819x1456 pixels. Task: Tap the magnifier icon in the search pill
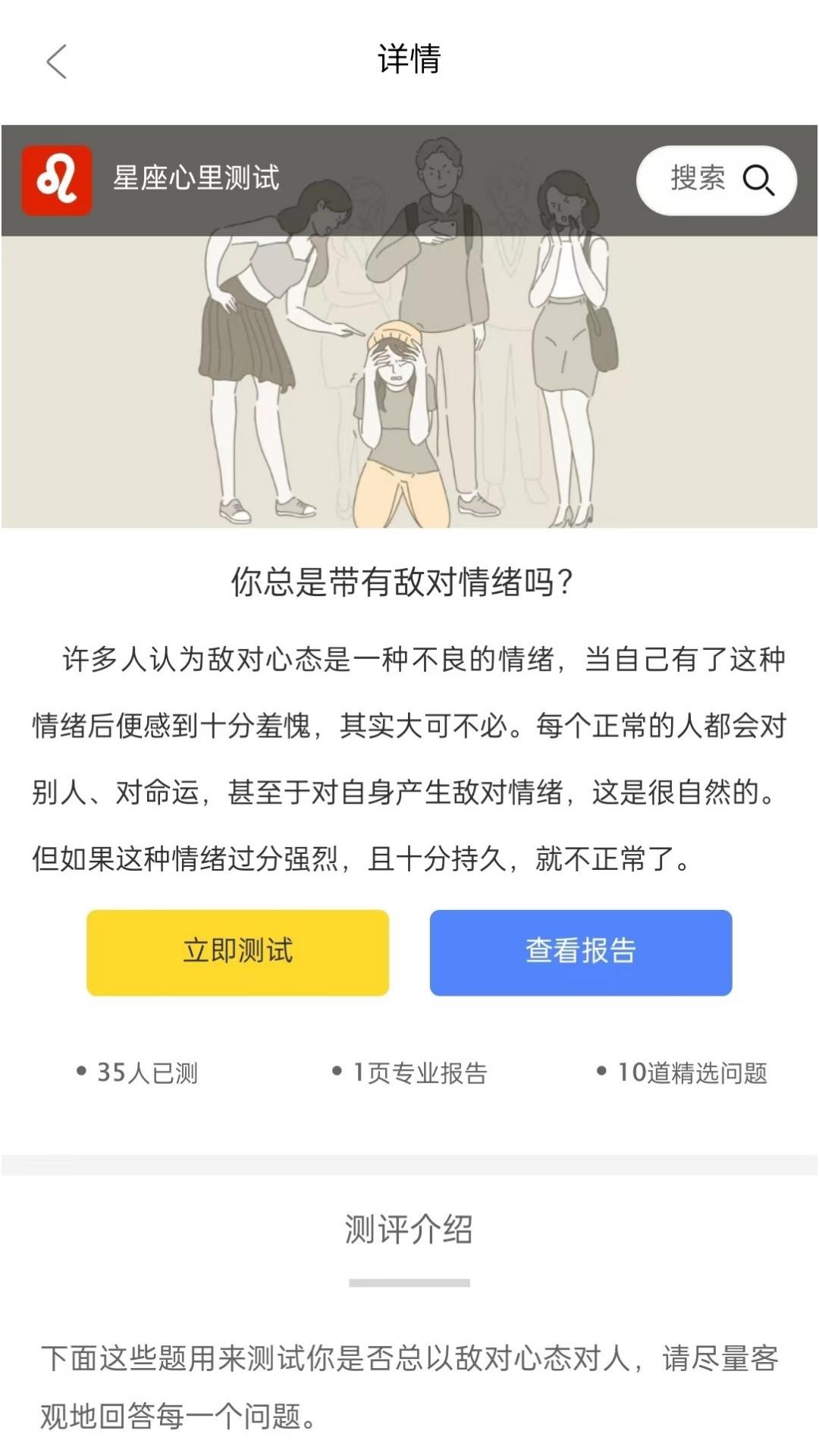click(761, 179)
